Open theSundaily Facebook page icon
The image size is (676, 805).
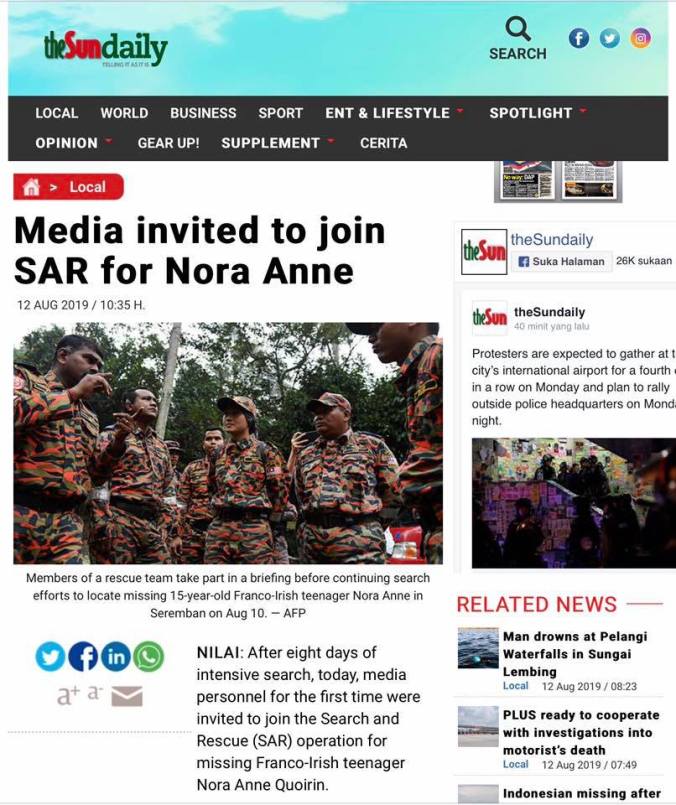pyautogui.click(x=579, y=38)
